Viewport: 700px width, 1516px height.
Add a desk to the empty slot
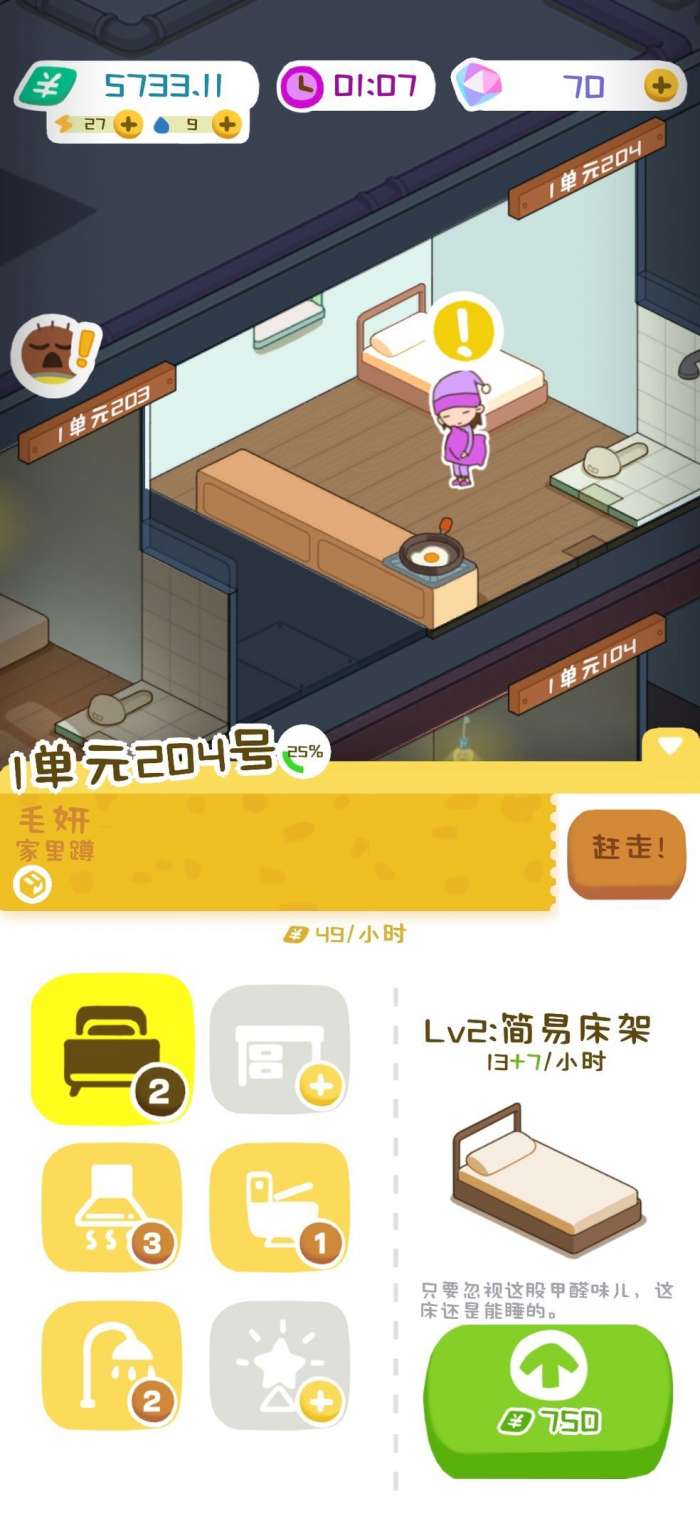(280, 1049)
